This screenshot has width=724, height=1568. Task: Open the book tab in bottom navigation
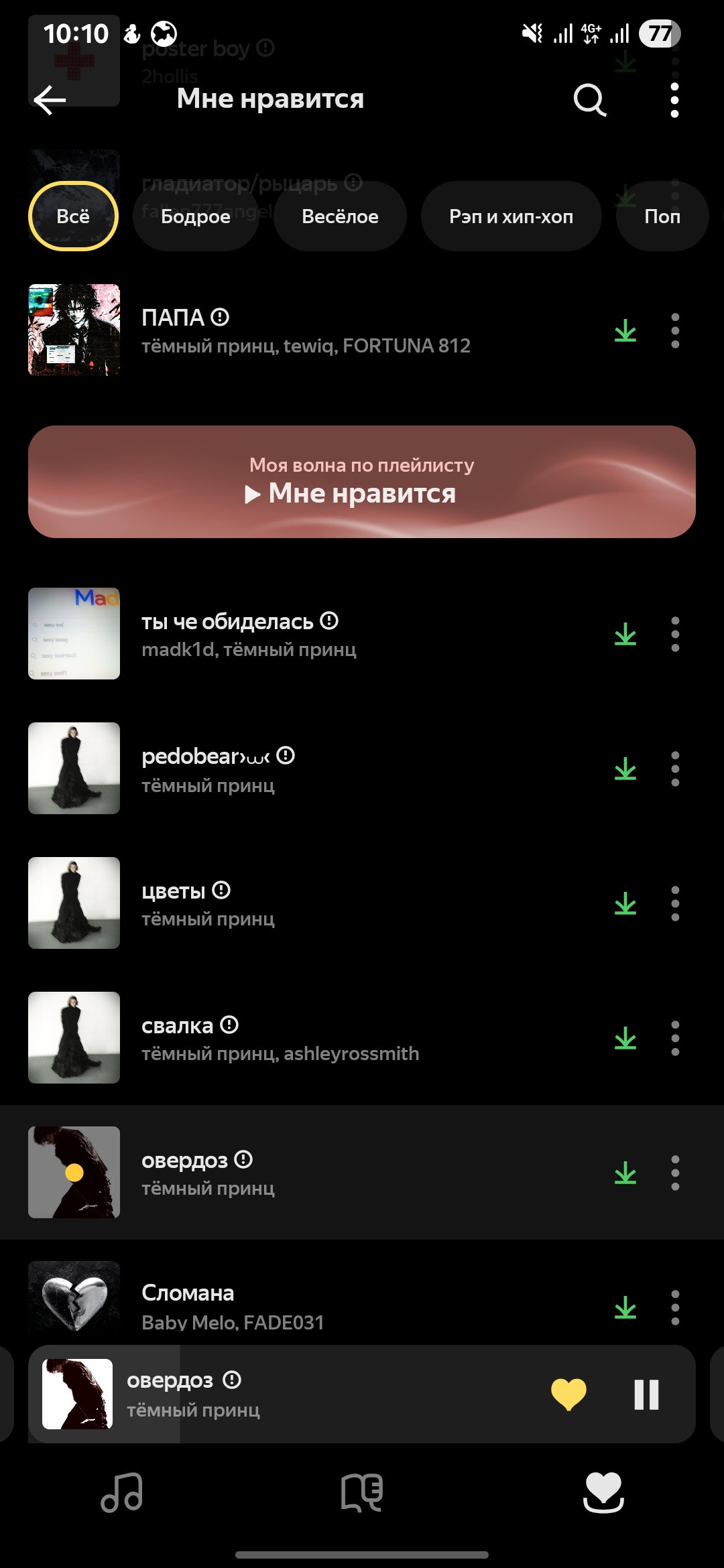pos(362,1492)
